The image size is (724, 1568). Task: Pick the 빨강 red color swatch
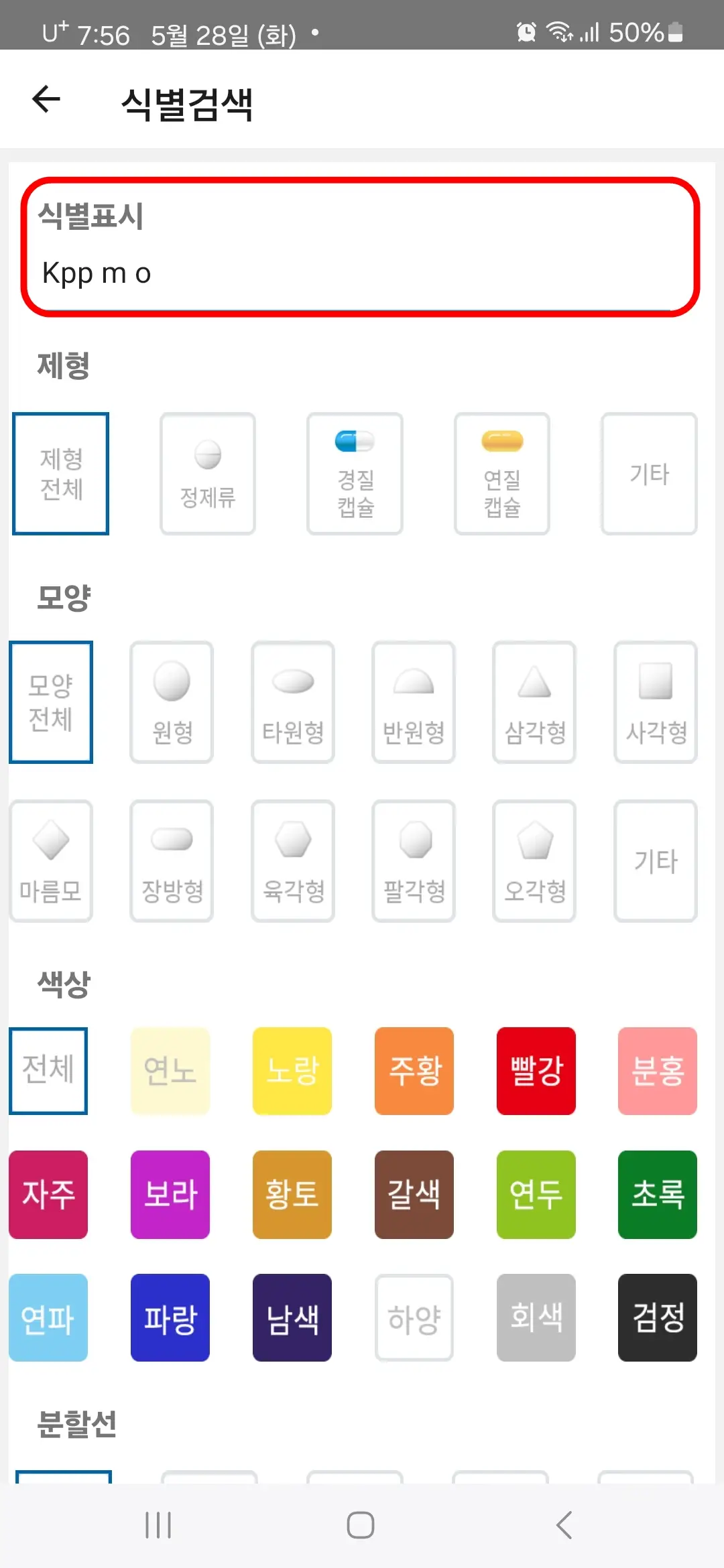click(536, 1070)
